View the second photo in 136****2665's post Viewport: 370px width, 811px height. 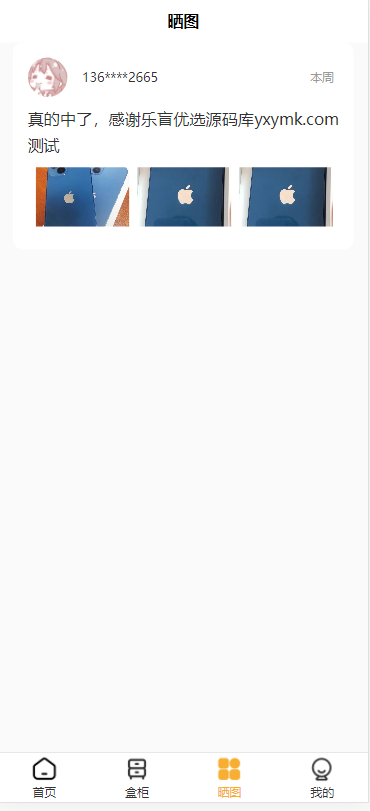[184, 197]
